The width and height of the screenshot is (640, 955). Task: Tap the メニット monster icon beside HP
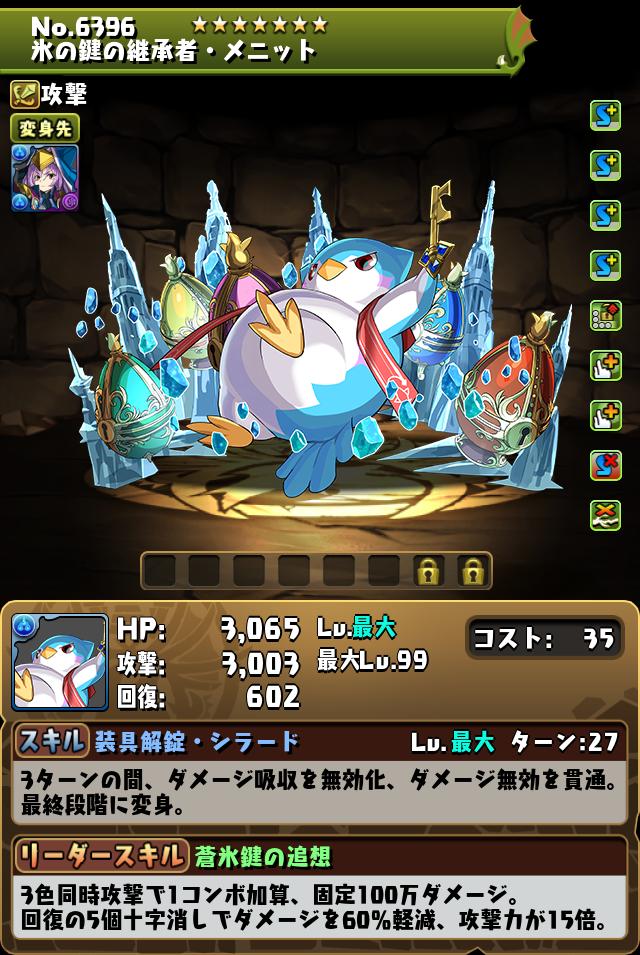(60, 662)
